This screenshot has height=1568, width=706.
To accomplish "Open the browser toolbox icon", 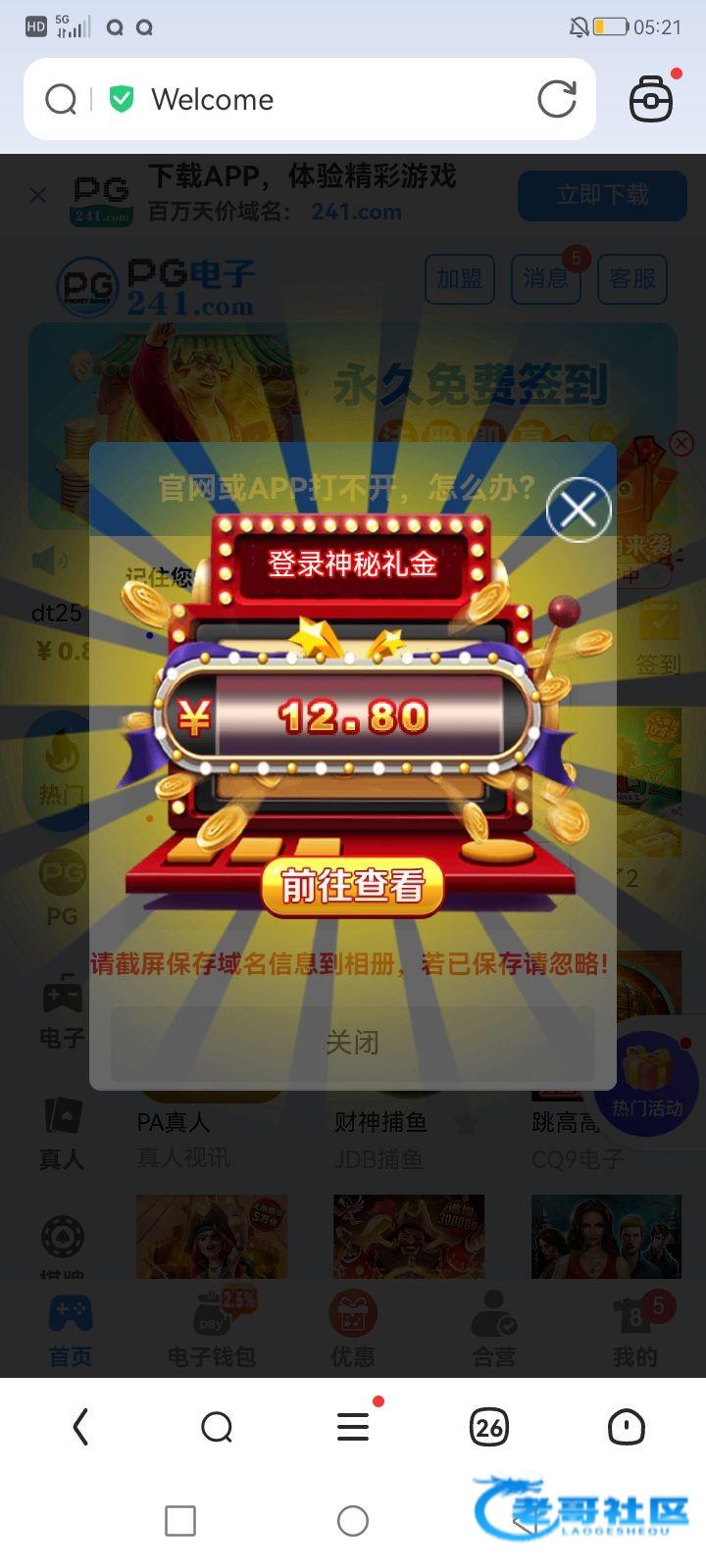I will (651, 99).
